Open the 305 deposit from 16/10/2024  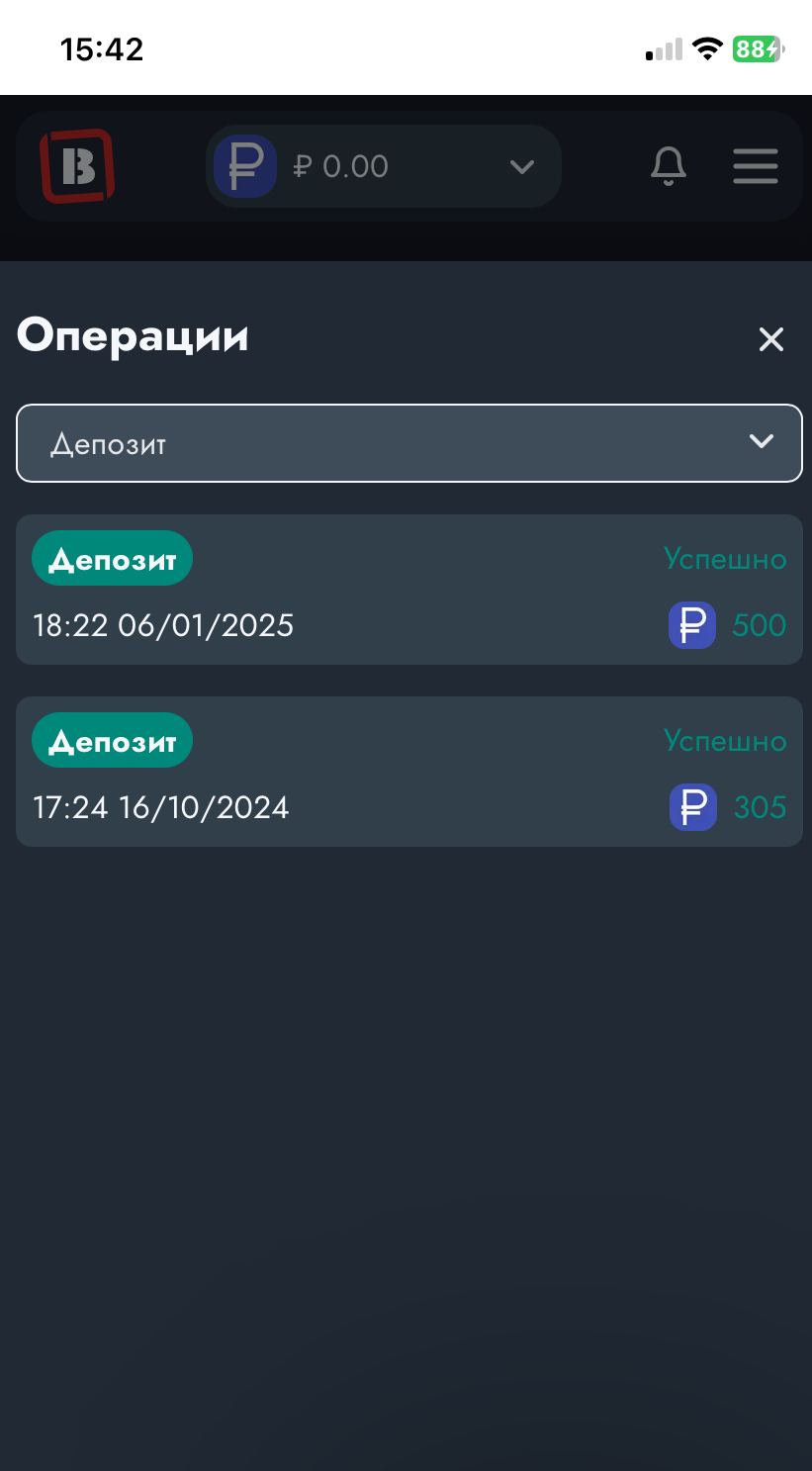(x=408, y=772)
